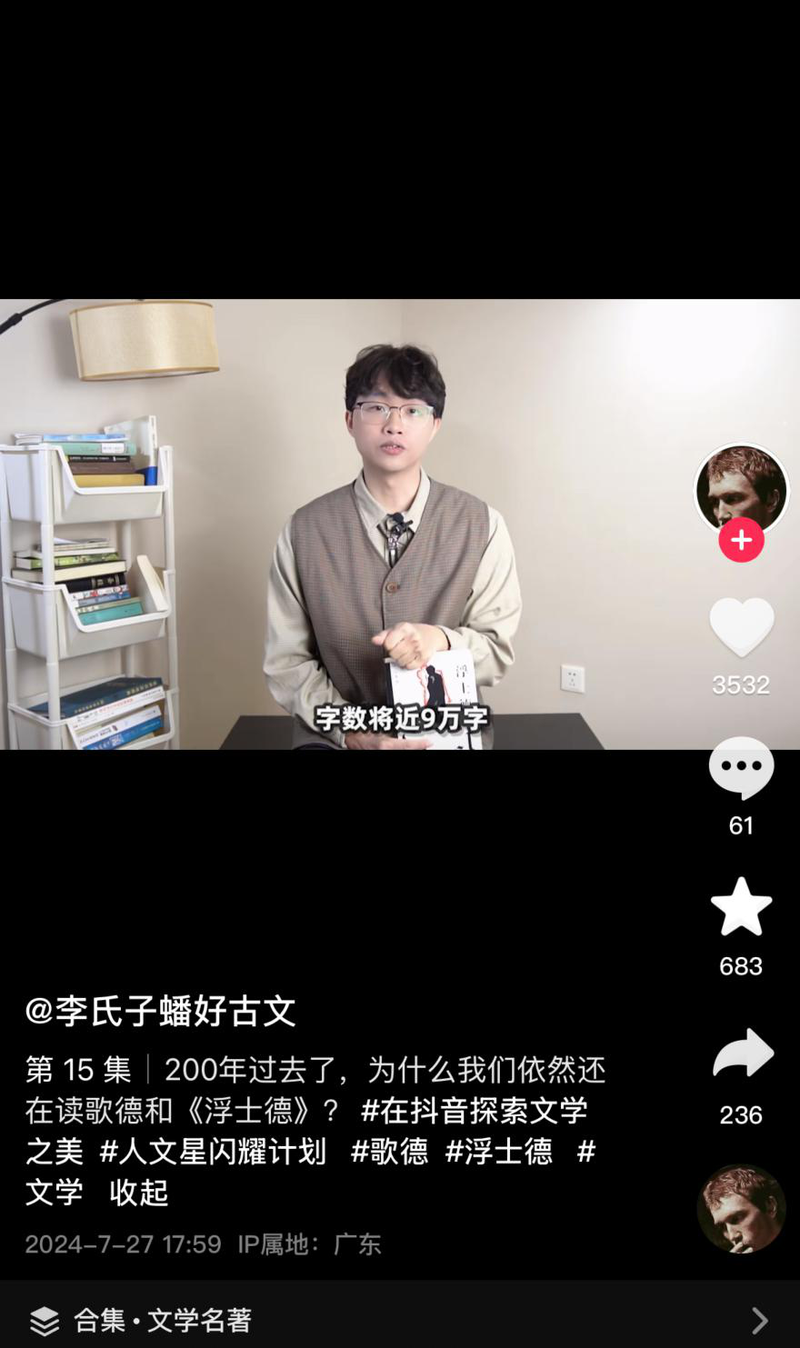This screenshot has width=800, height=1348.
Task: Share this video
Action: click(x=741, y=1054)
